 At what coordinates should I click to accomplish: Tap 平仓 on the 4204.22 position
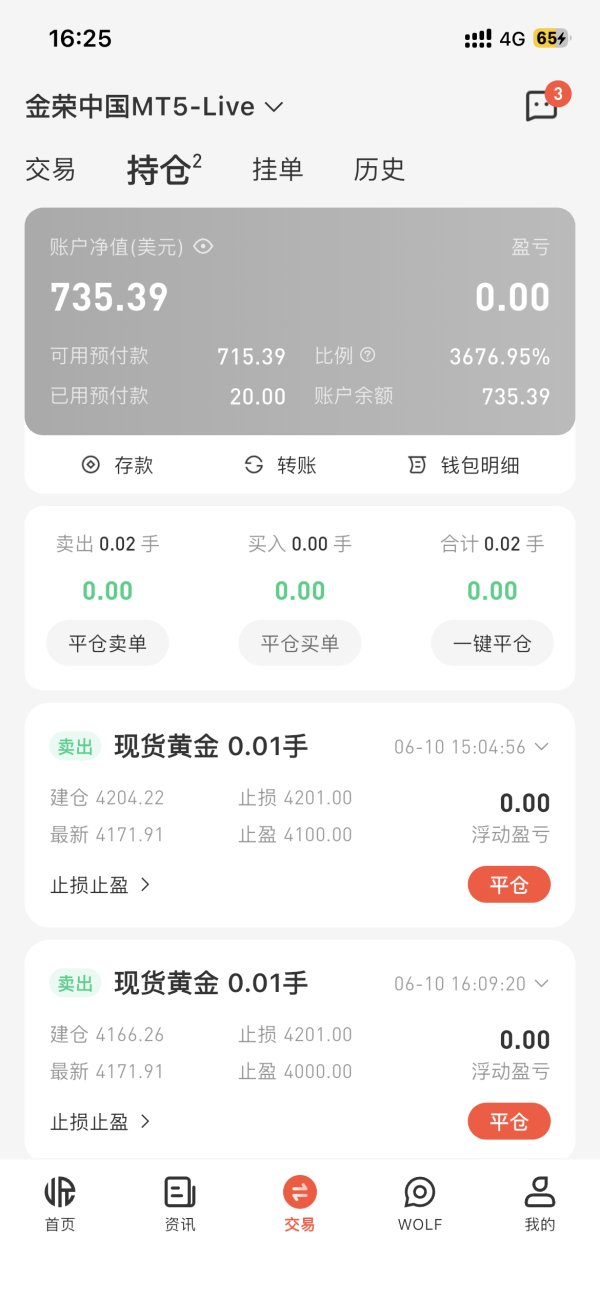509,885
